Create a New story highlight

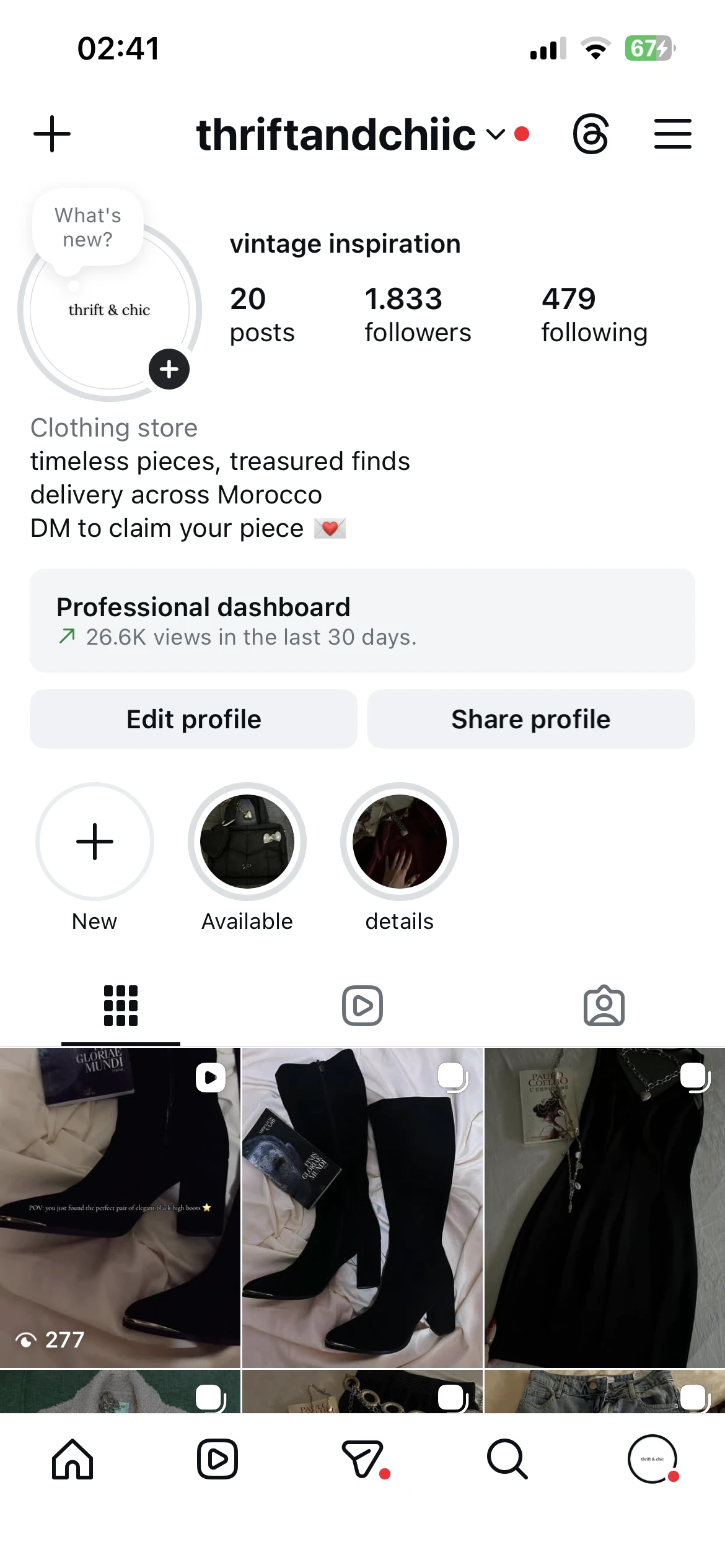(x=95, y=842)
